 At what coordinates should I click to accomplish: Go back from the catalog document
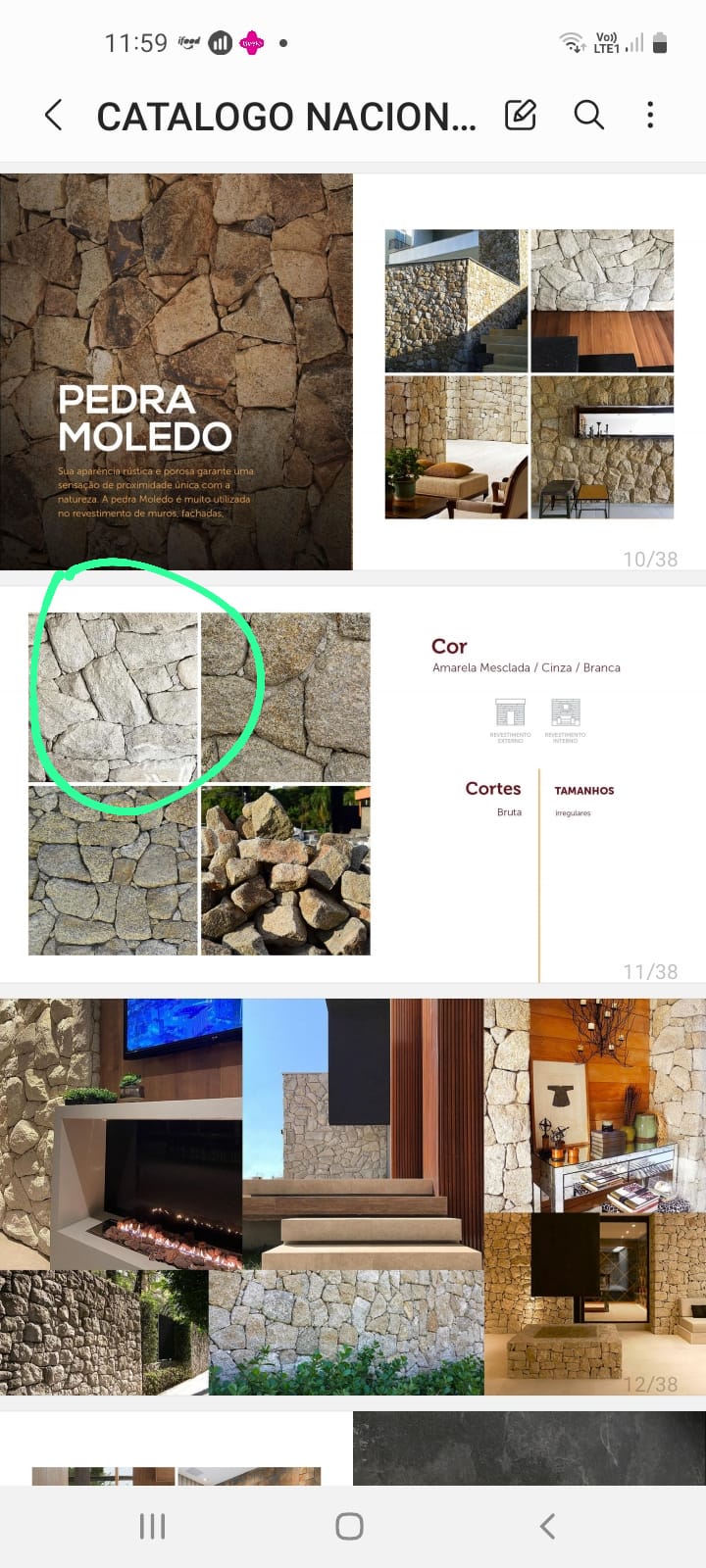tap(54, 116)
